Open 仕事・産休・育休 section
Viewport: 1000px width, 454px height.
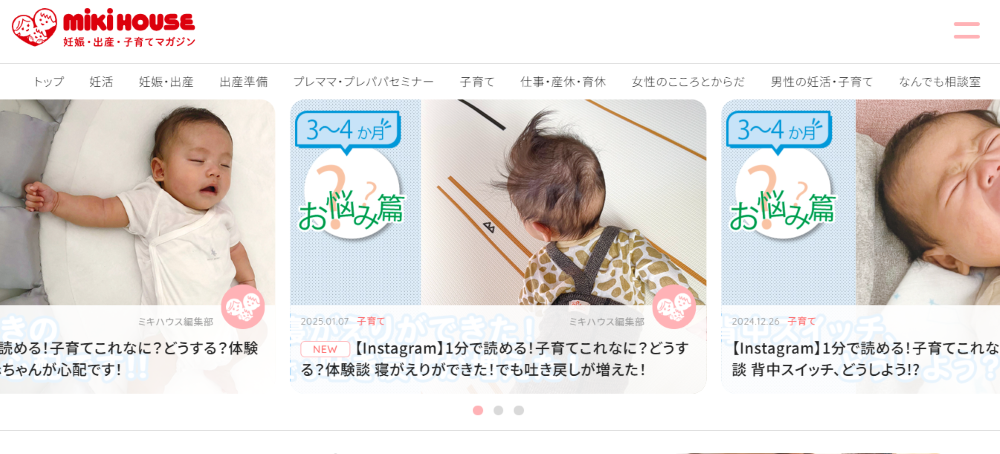563,82
